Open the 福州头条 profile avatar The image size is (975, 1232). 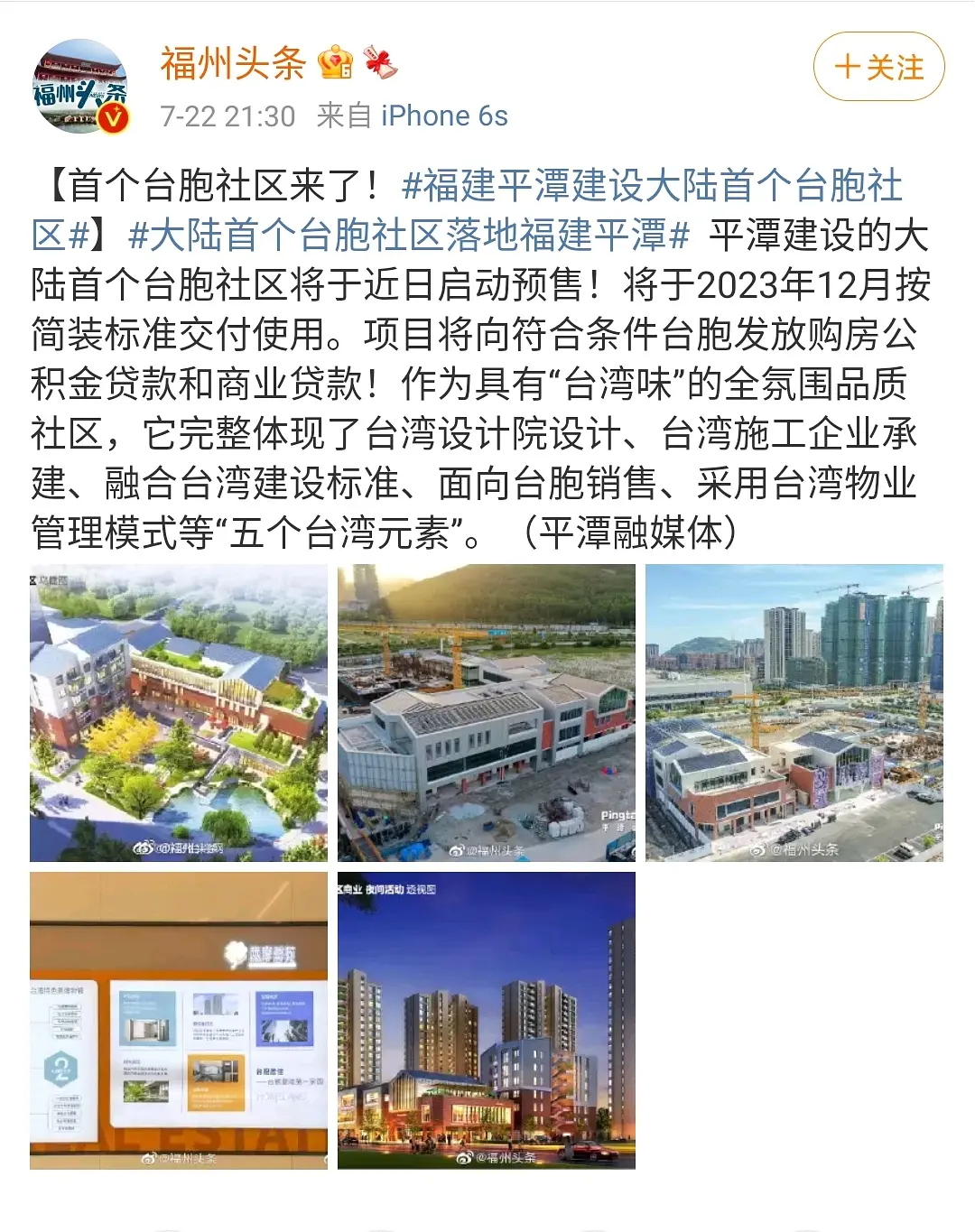pos(81,88)
